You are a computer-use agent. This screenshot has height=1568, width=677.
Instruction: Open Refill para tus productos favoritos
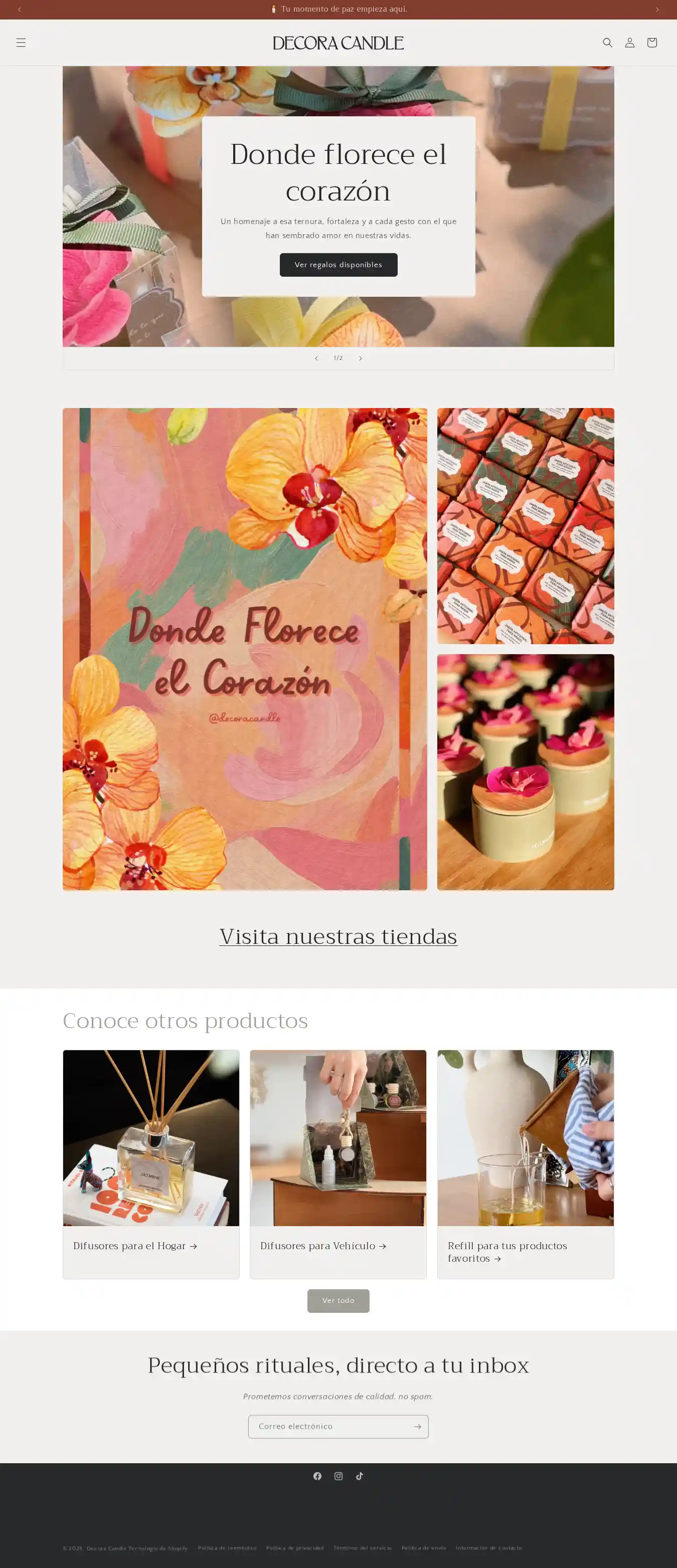506,1252
